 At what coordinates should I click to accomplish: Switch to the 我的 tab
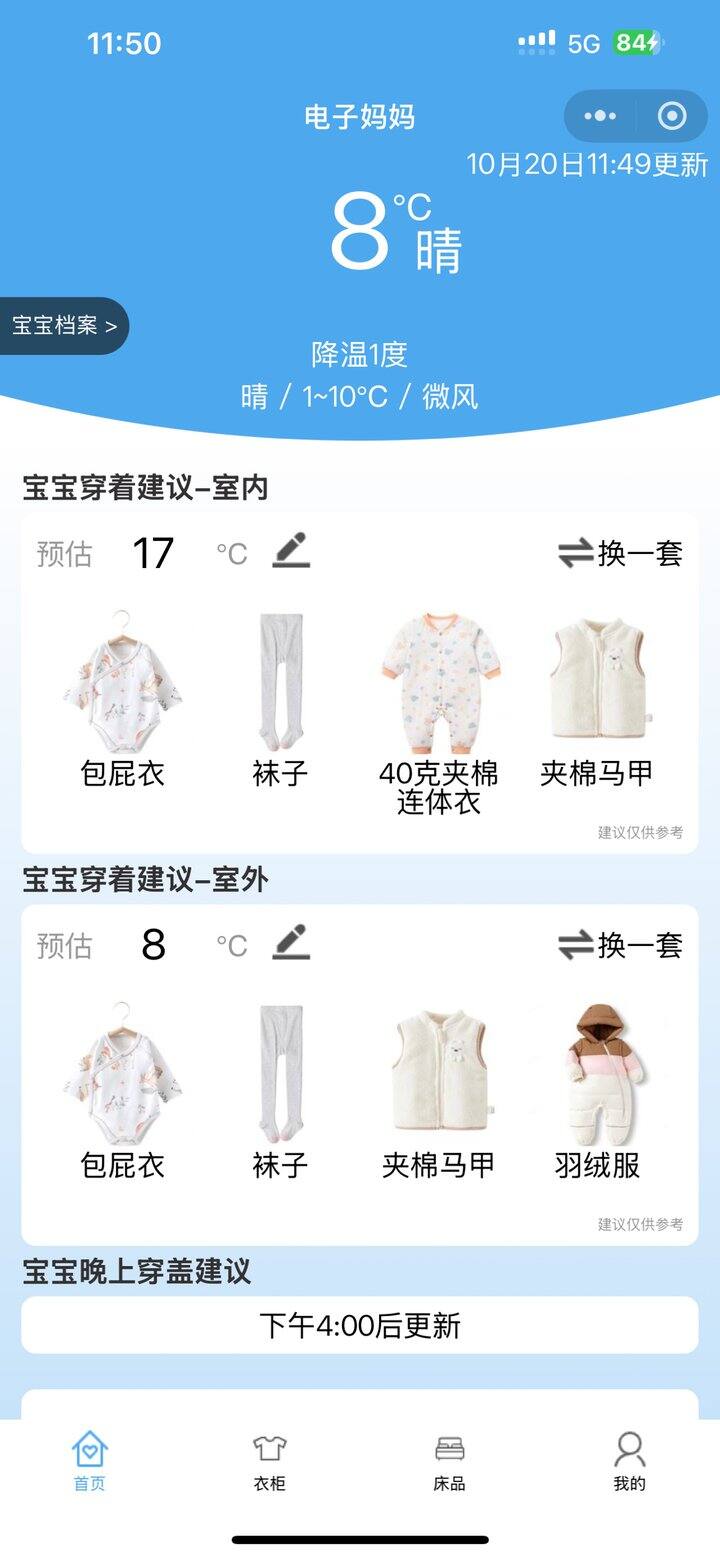point(629,1460)
